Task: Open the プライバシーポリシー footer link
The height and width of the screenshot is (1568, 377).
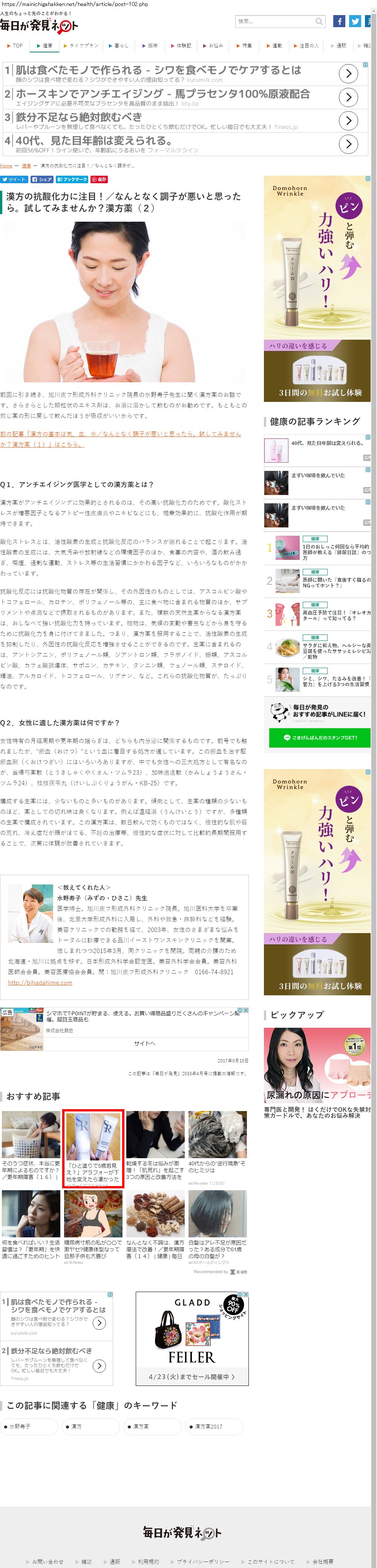Action: [201, 1561]
